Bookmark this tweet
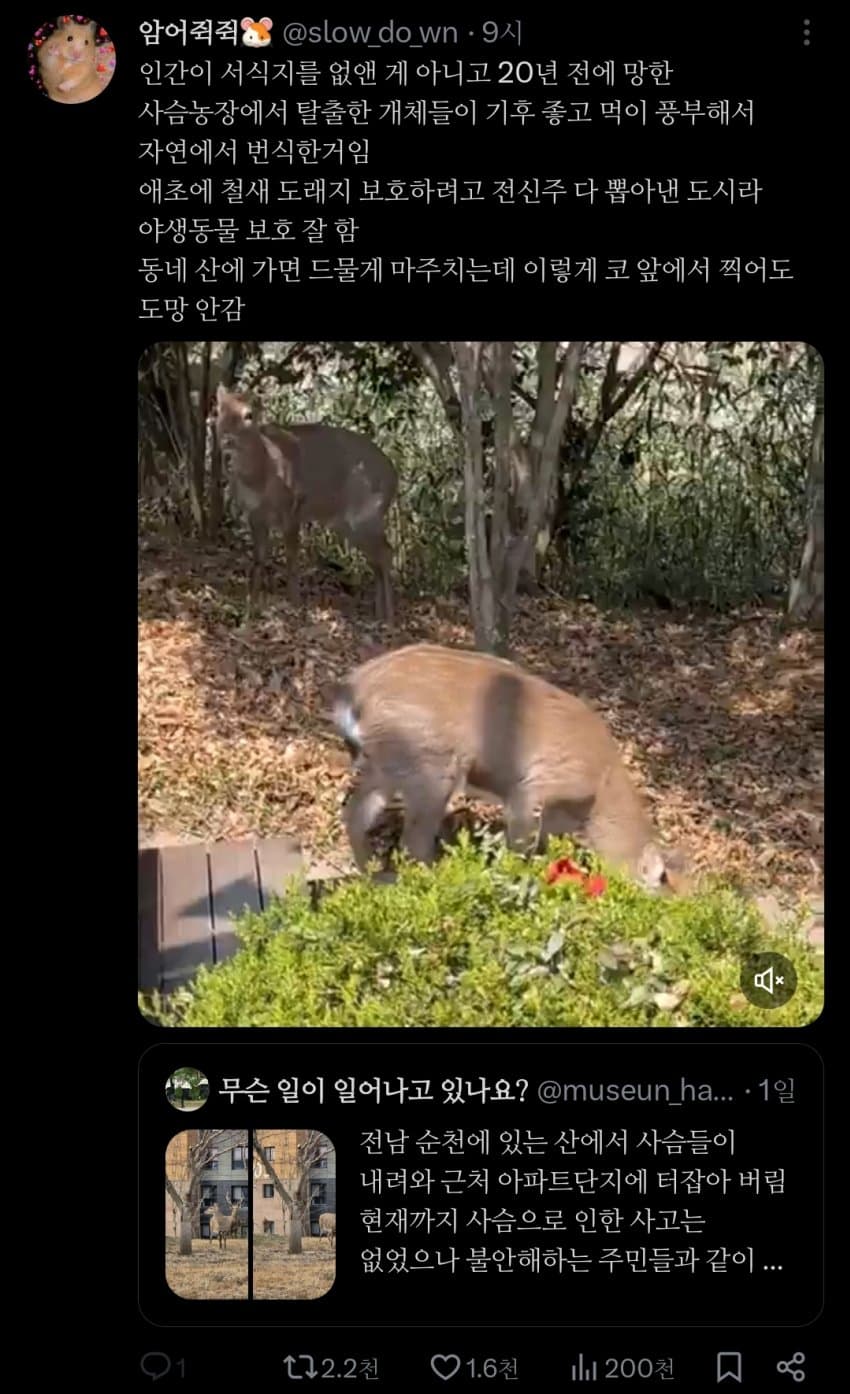 (x=729, y=1366)
